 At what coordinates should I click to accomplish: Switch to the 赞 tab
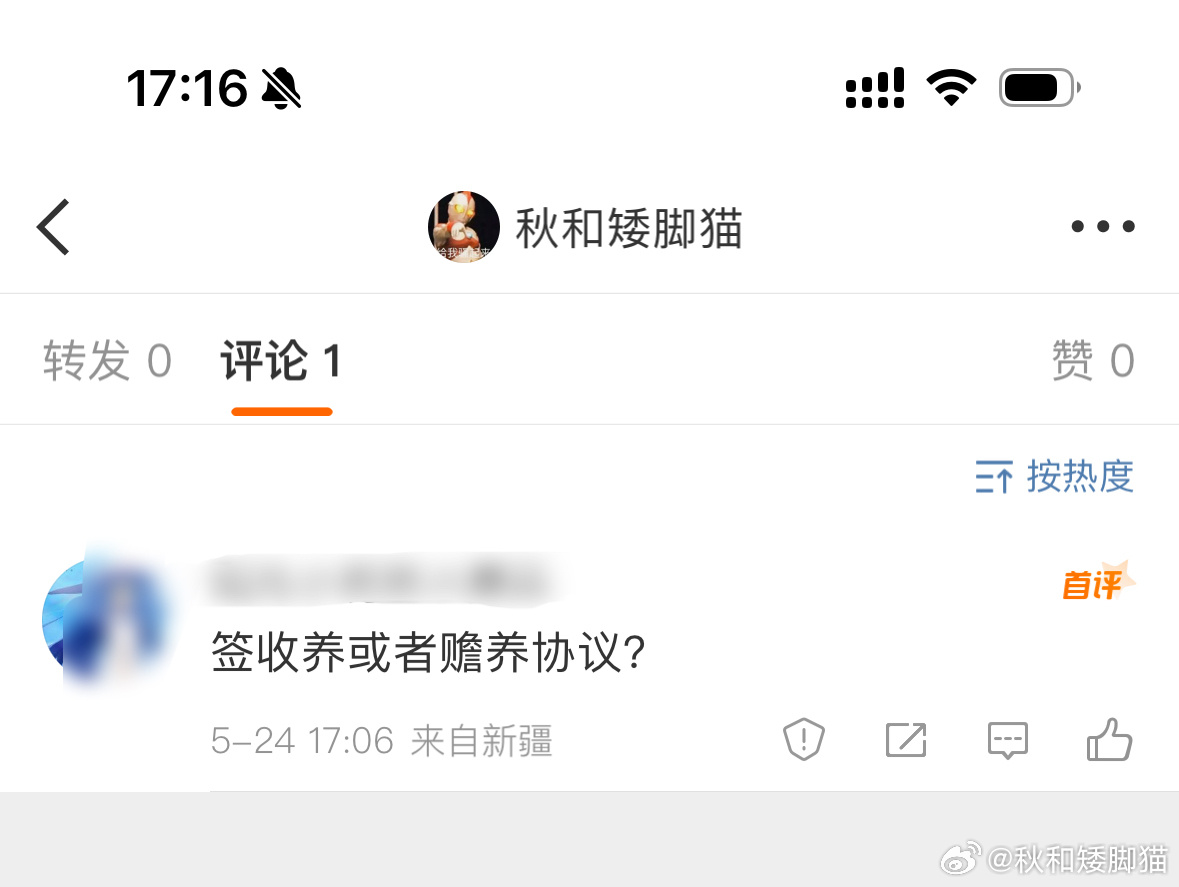(x=1092, y=361)
